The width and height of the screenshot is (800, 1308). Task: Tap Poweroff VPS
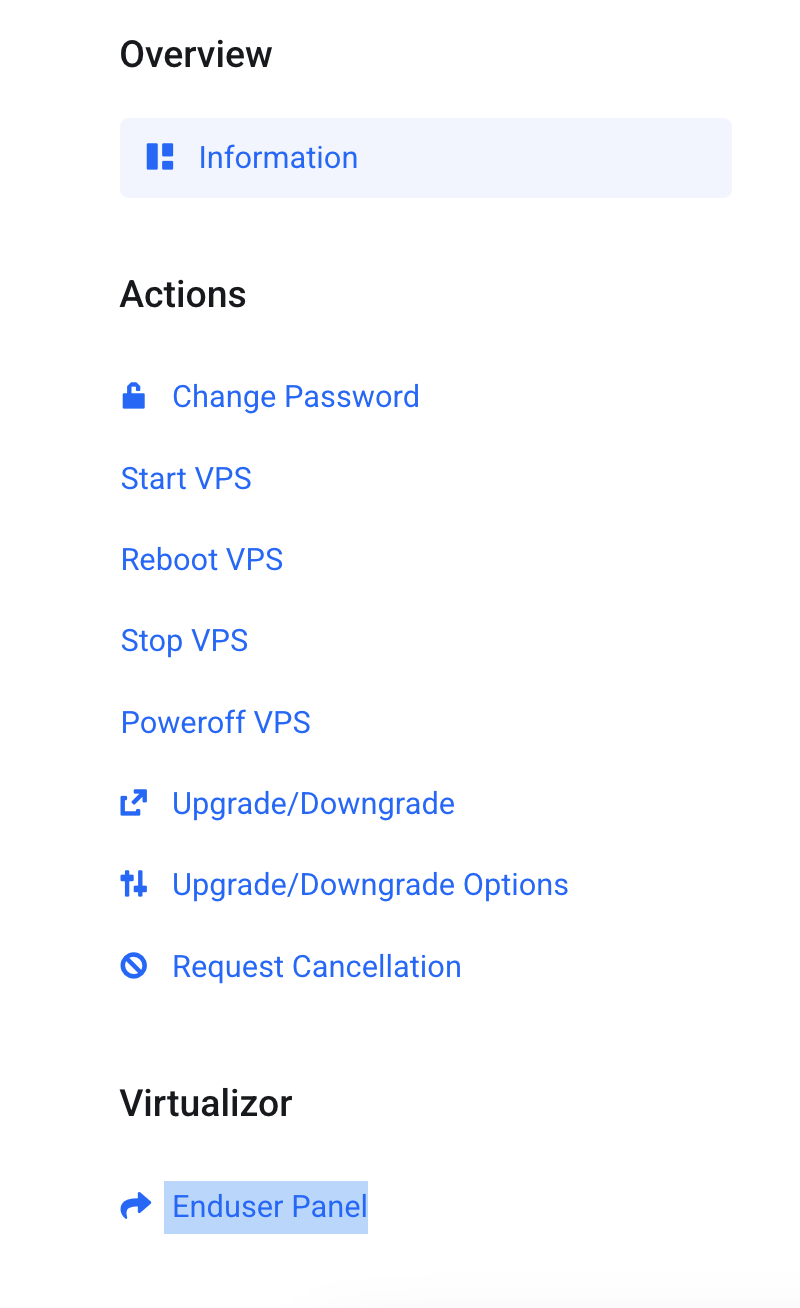pyautogui.click(x=216, y=723)
